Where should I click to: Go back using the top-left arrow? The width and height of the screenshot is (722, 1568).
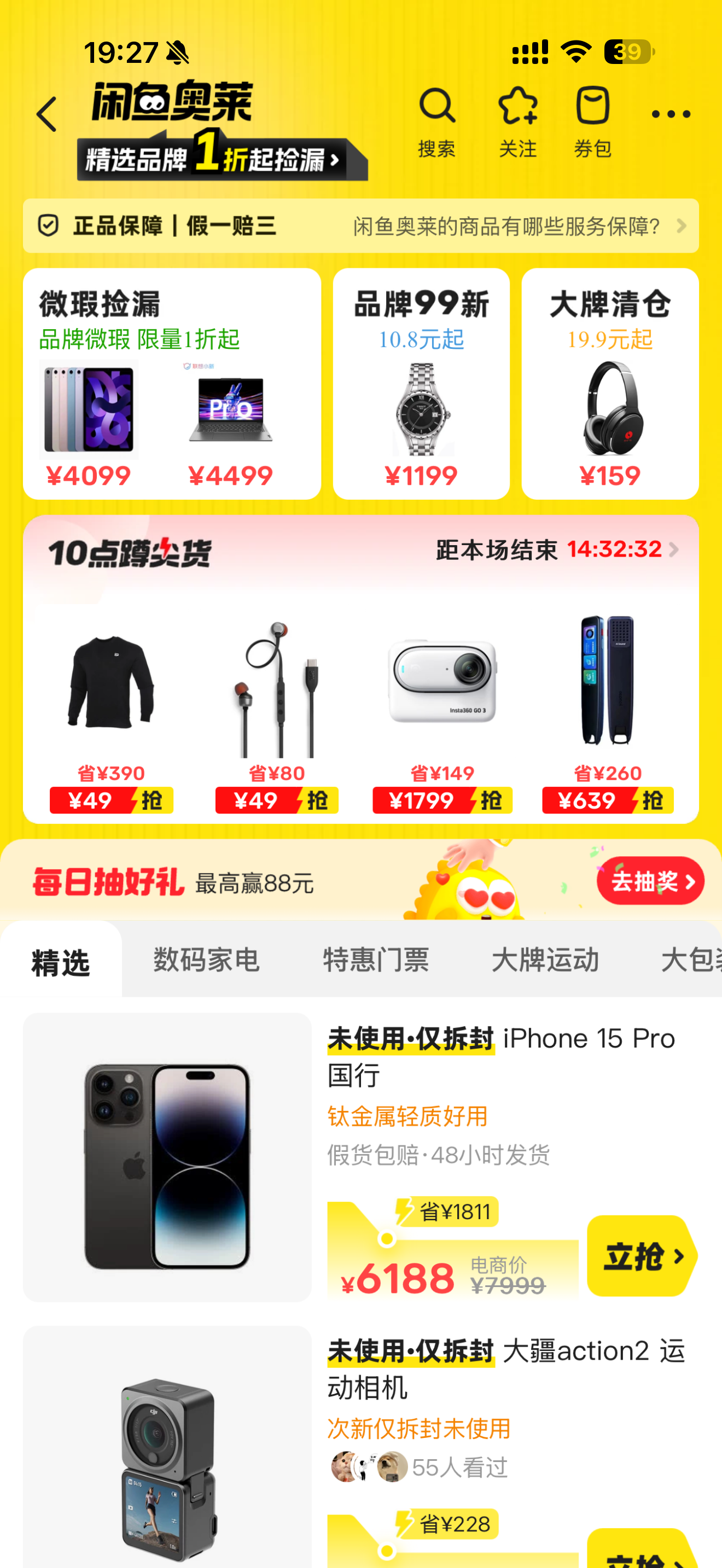pyautogui.click(x=46, y=114)
